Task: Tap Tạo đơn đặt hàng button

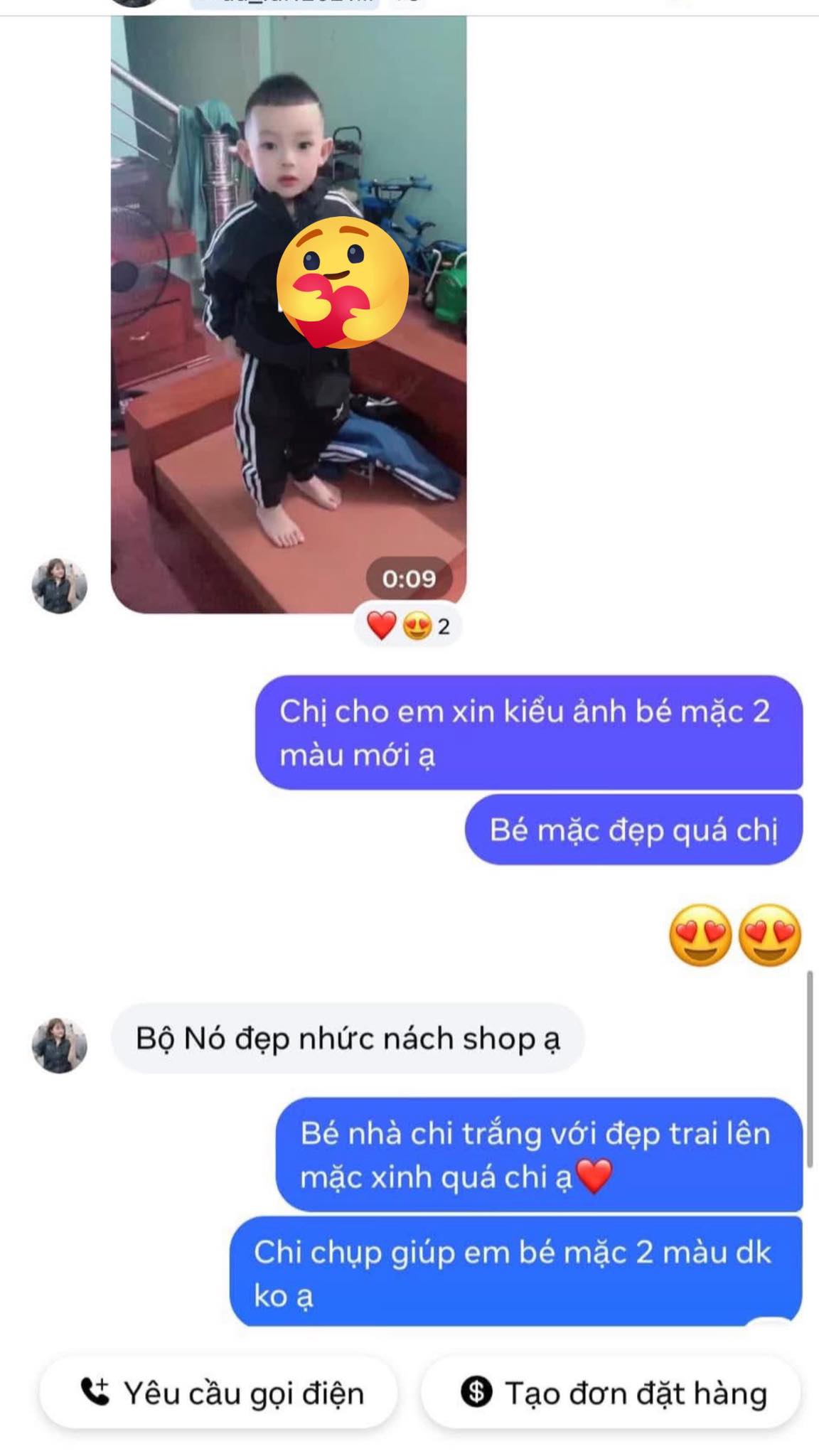Action: (x=611, y=1393)
